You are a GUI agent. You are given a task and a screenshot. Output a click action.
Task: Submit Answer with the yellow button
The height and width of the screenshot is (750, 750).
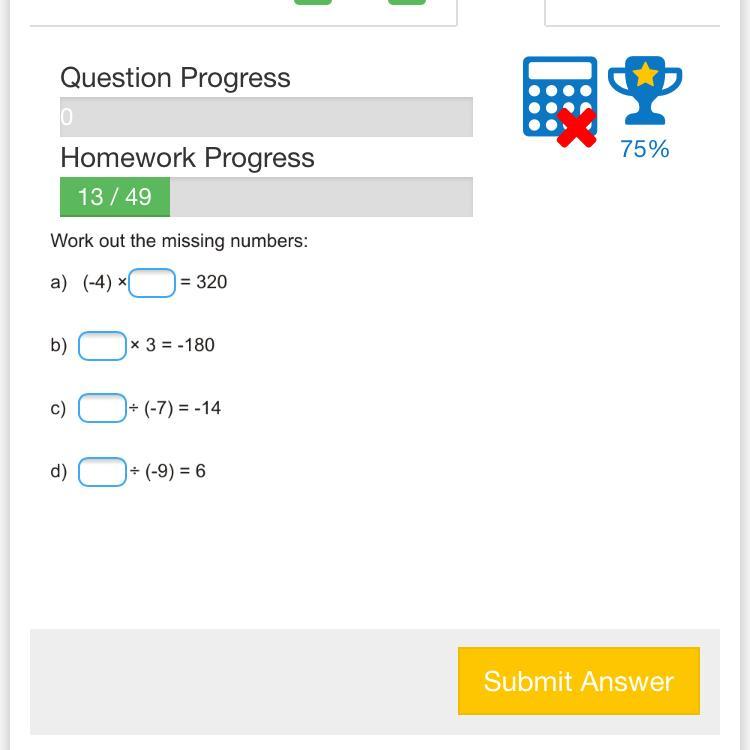(x=579, y=681)
